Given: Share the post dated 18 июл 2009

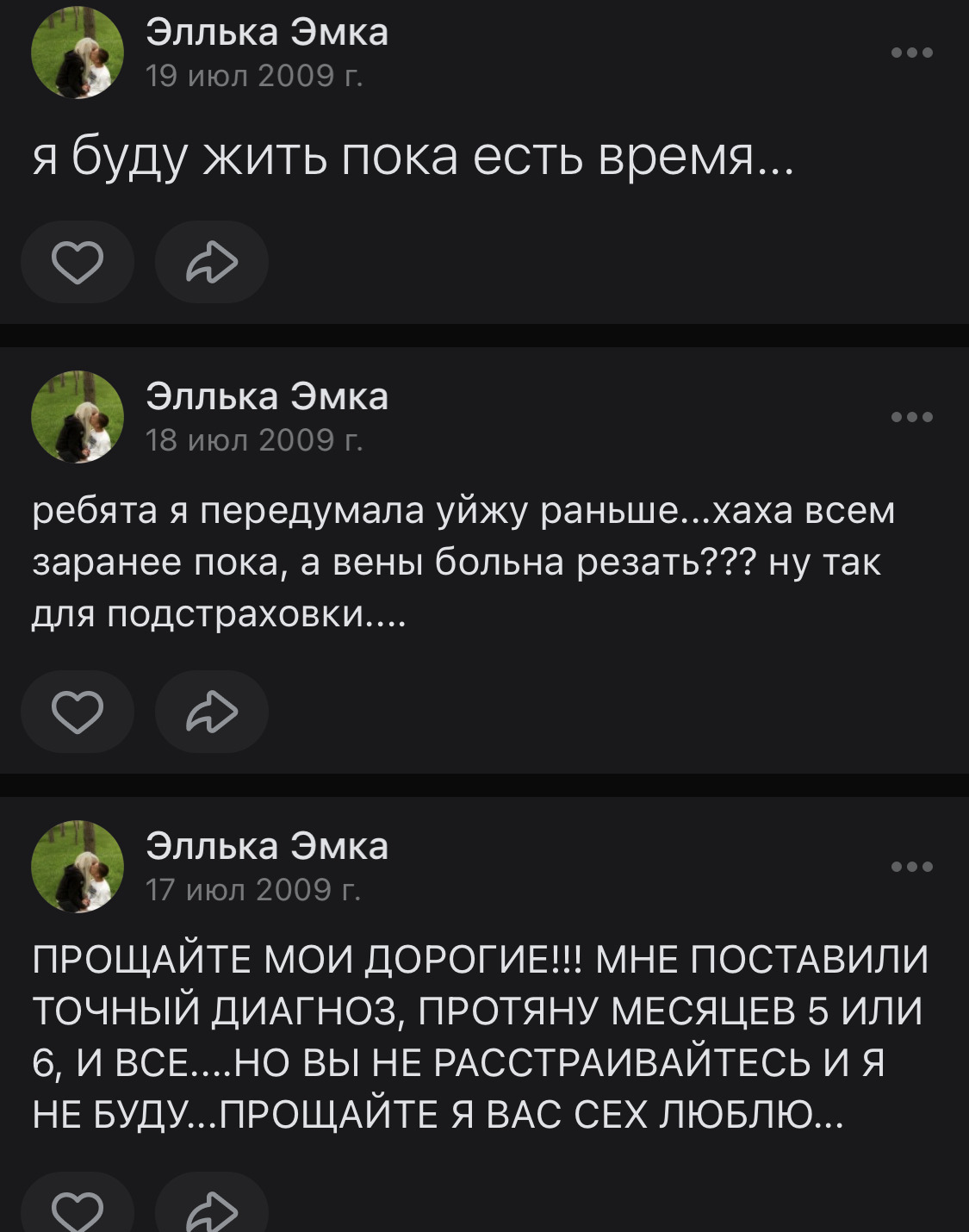Looking at the screenshot, I should pyautogui.click(x=212, y=712).
